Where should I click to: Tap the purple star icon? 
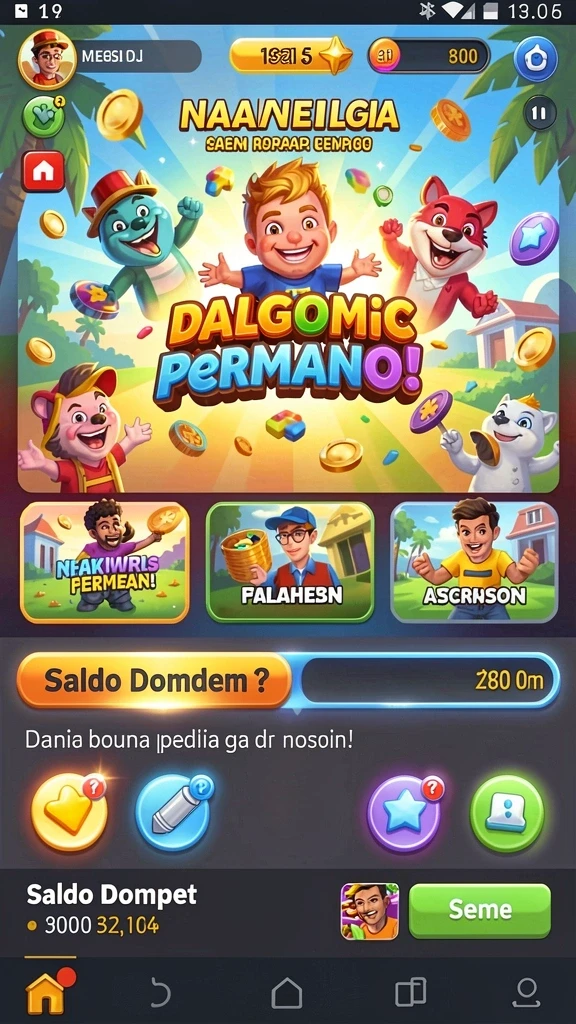coord(404,813)
